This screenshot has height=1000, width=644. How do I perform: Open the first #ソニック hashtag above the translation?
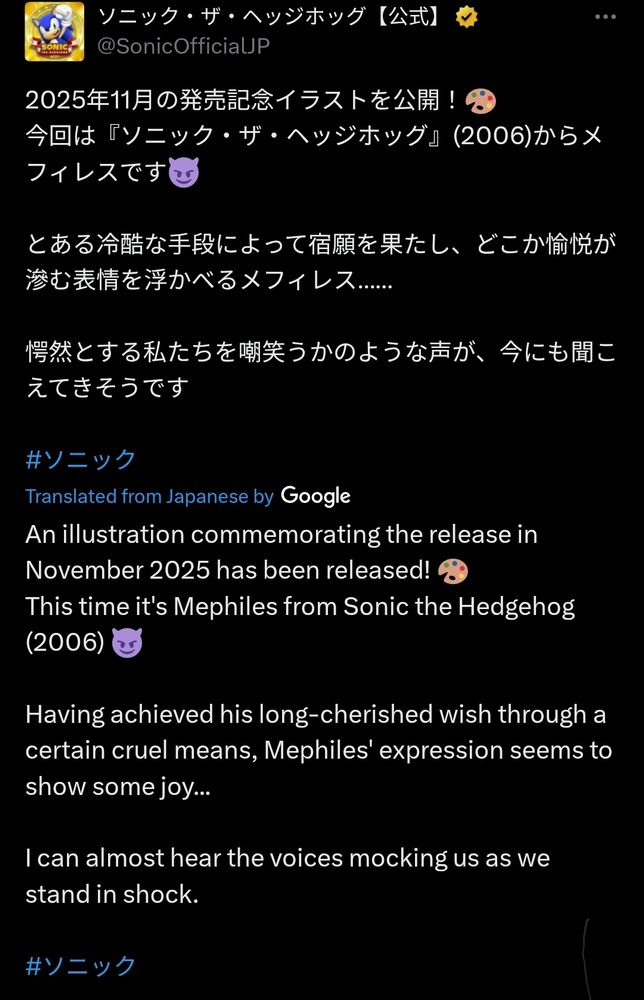click(81, 459)
